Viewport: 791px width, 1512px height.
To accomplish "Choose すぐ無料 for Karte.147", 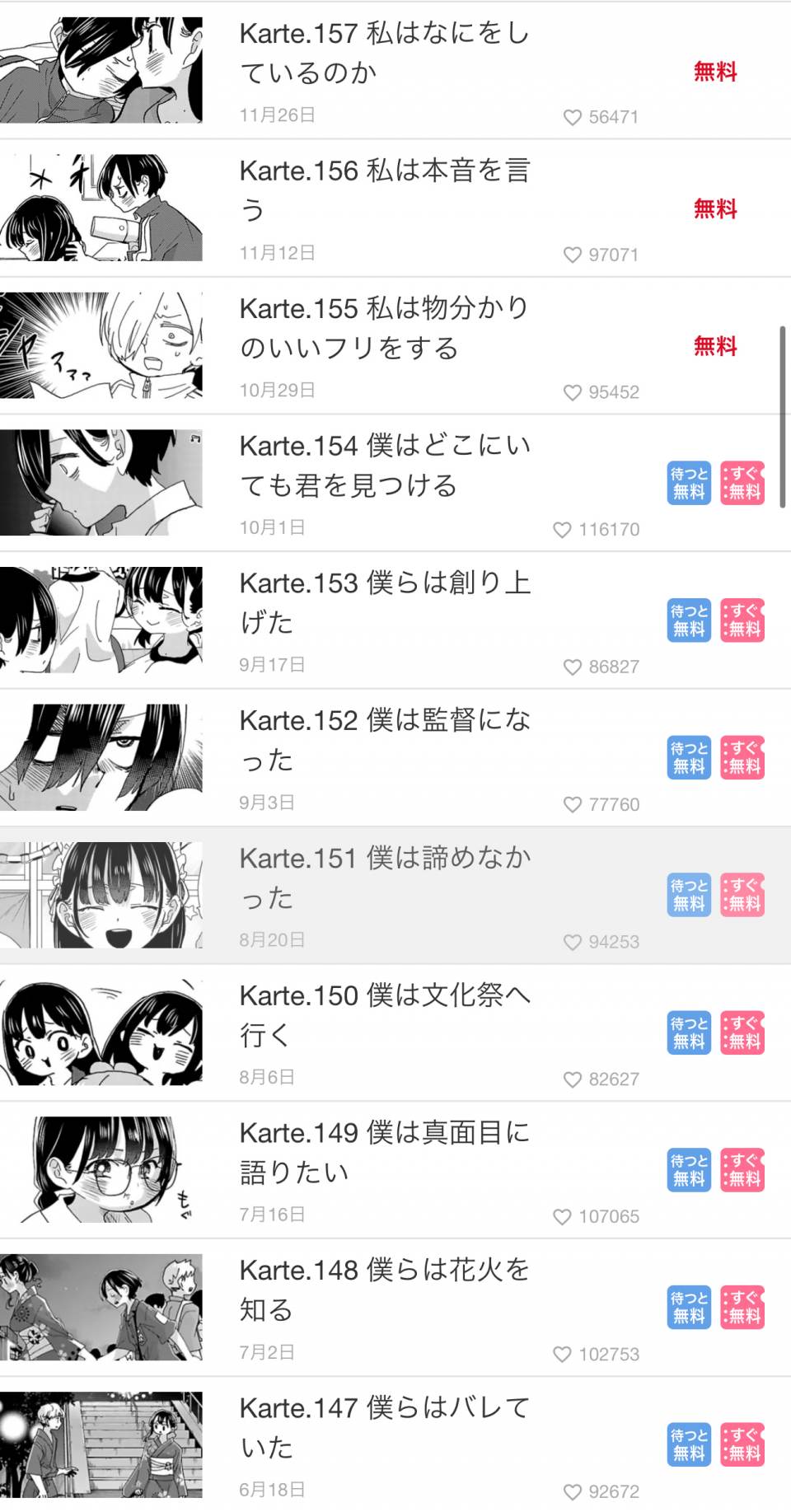I will click(x=742, y=1444).
